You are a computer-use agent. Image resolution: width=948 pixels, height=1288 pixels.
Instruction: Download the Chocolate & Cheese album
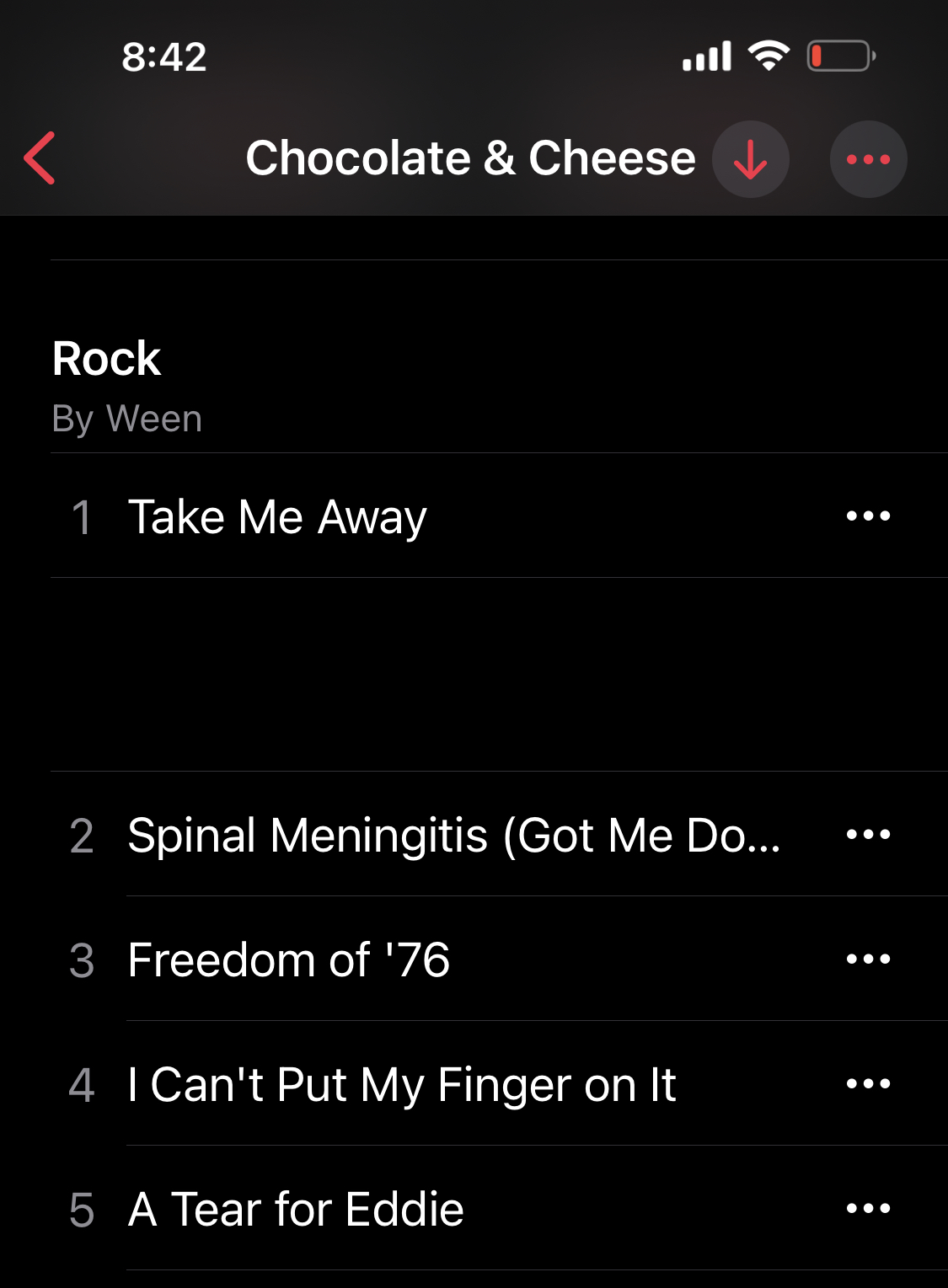[x=750, y=159]
